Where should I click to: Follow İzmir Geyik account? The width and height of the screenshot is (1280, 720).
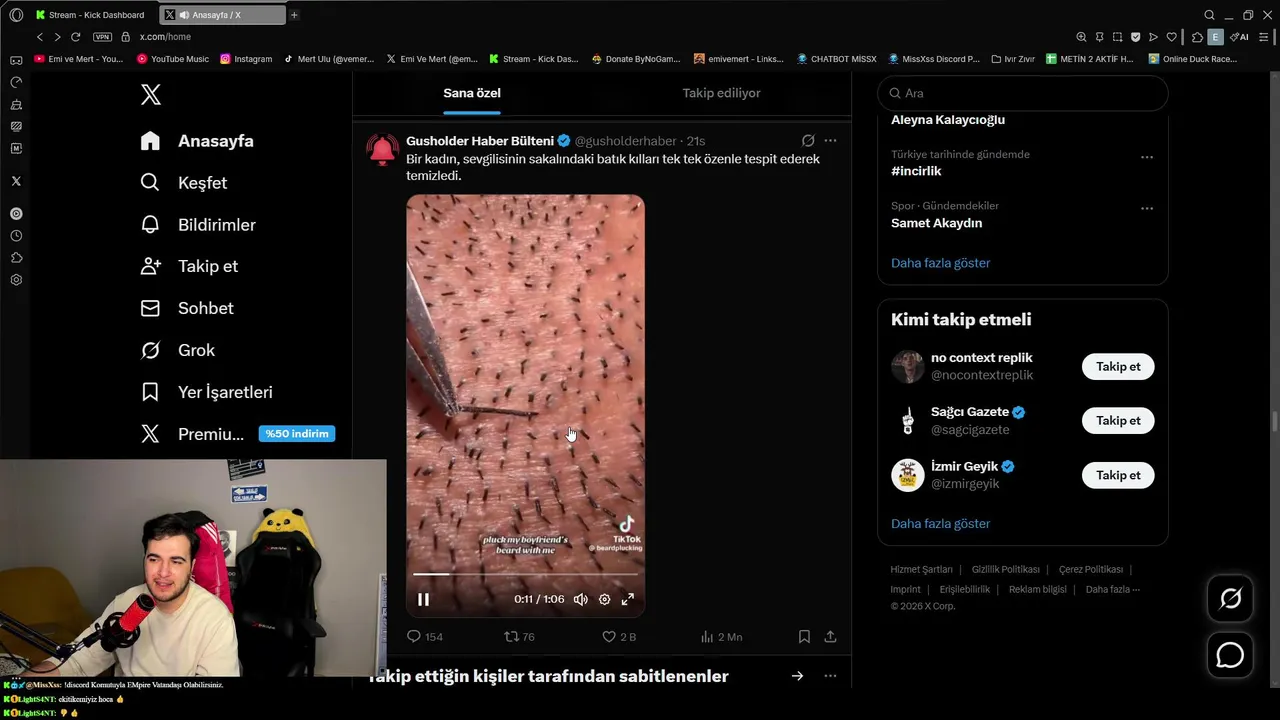[1117, 475]
